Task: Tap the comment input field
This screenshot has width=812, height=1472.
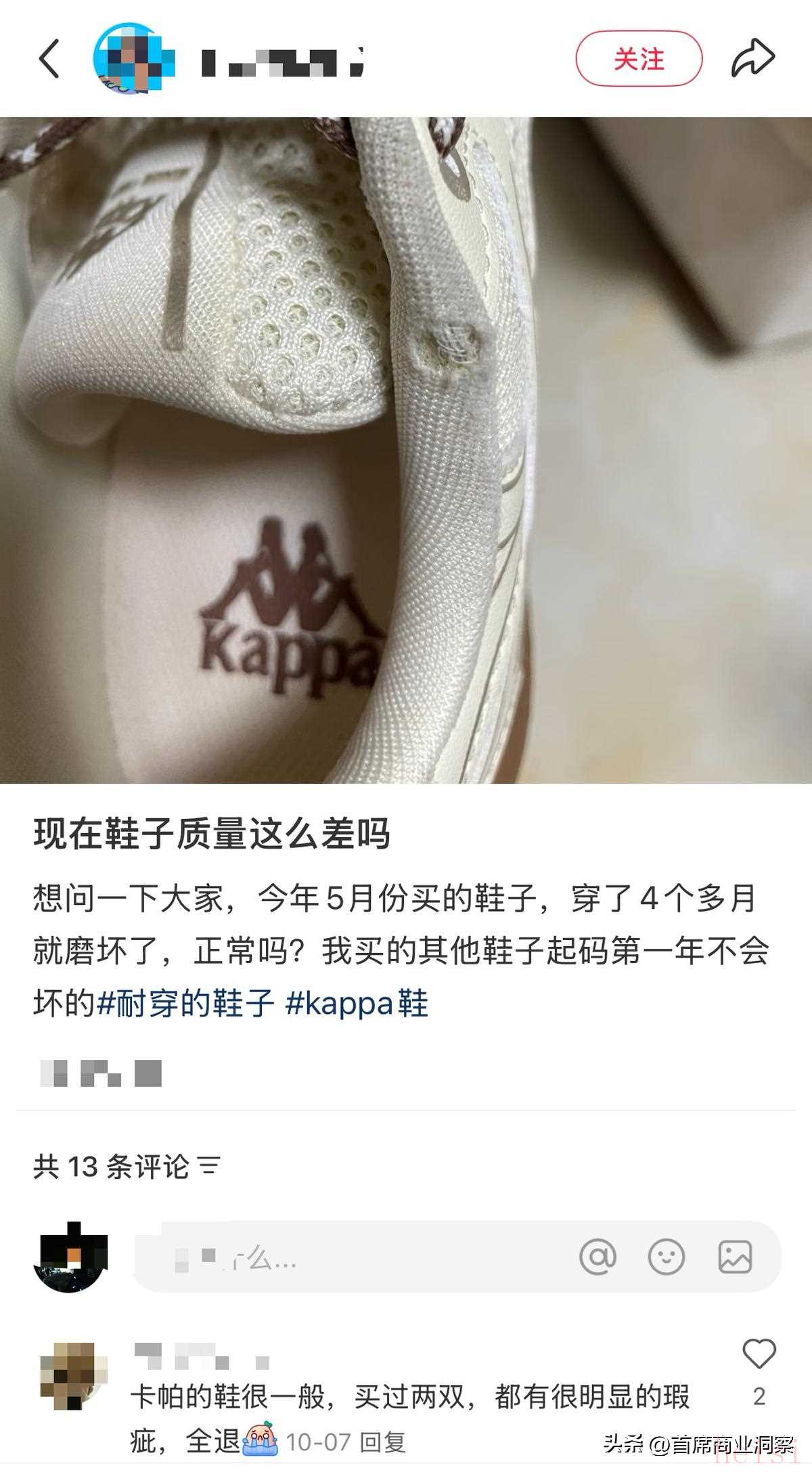Action: 352,1257
